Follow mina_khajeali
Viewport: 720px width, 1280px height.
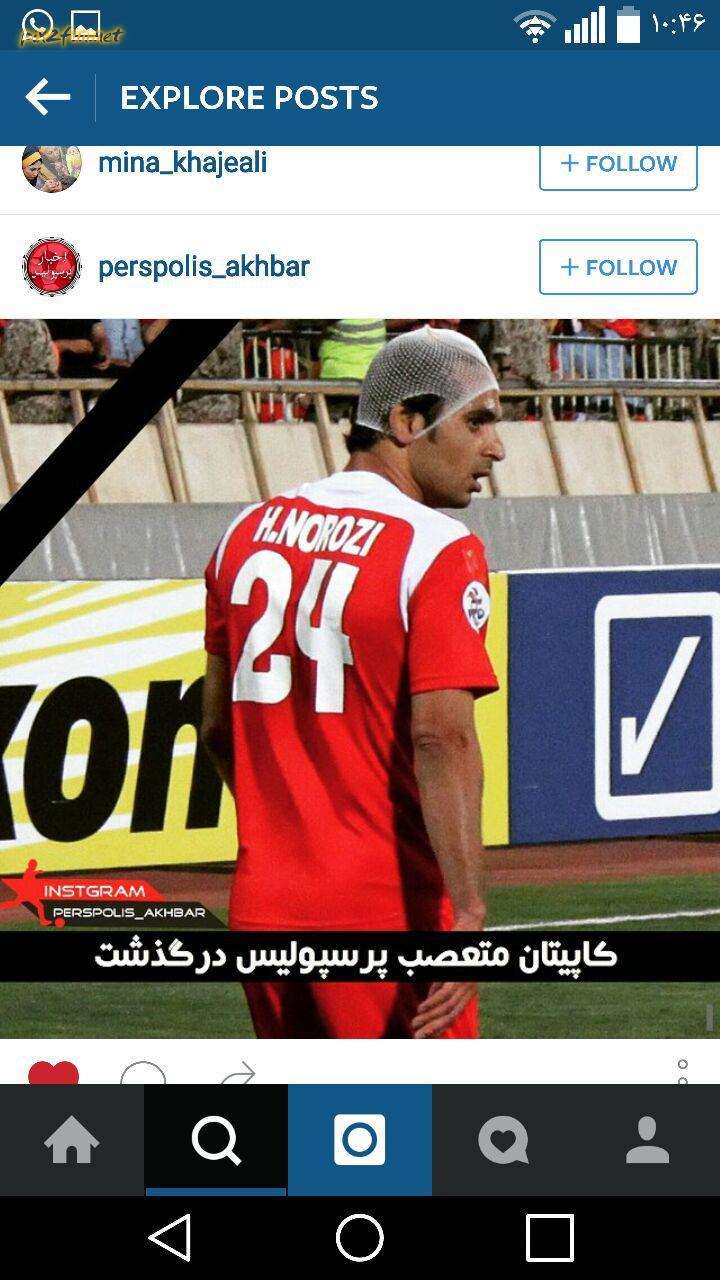point(618,166)
